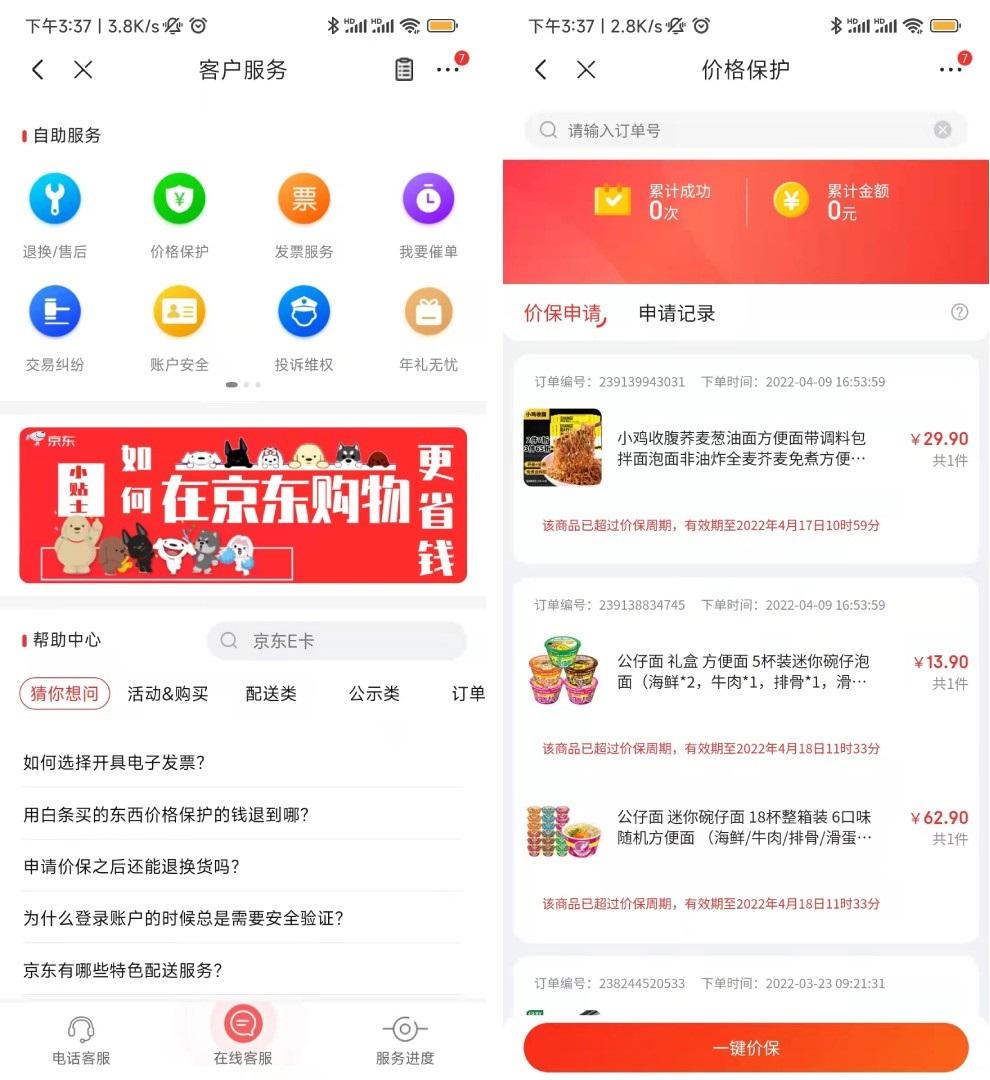The height and width of the screenshot is (1080, 990).
Task: Open the 小鸡收腹荞麦葱油面 order item
Action: [741, 450]
